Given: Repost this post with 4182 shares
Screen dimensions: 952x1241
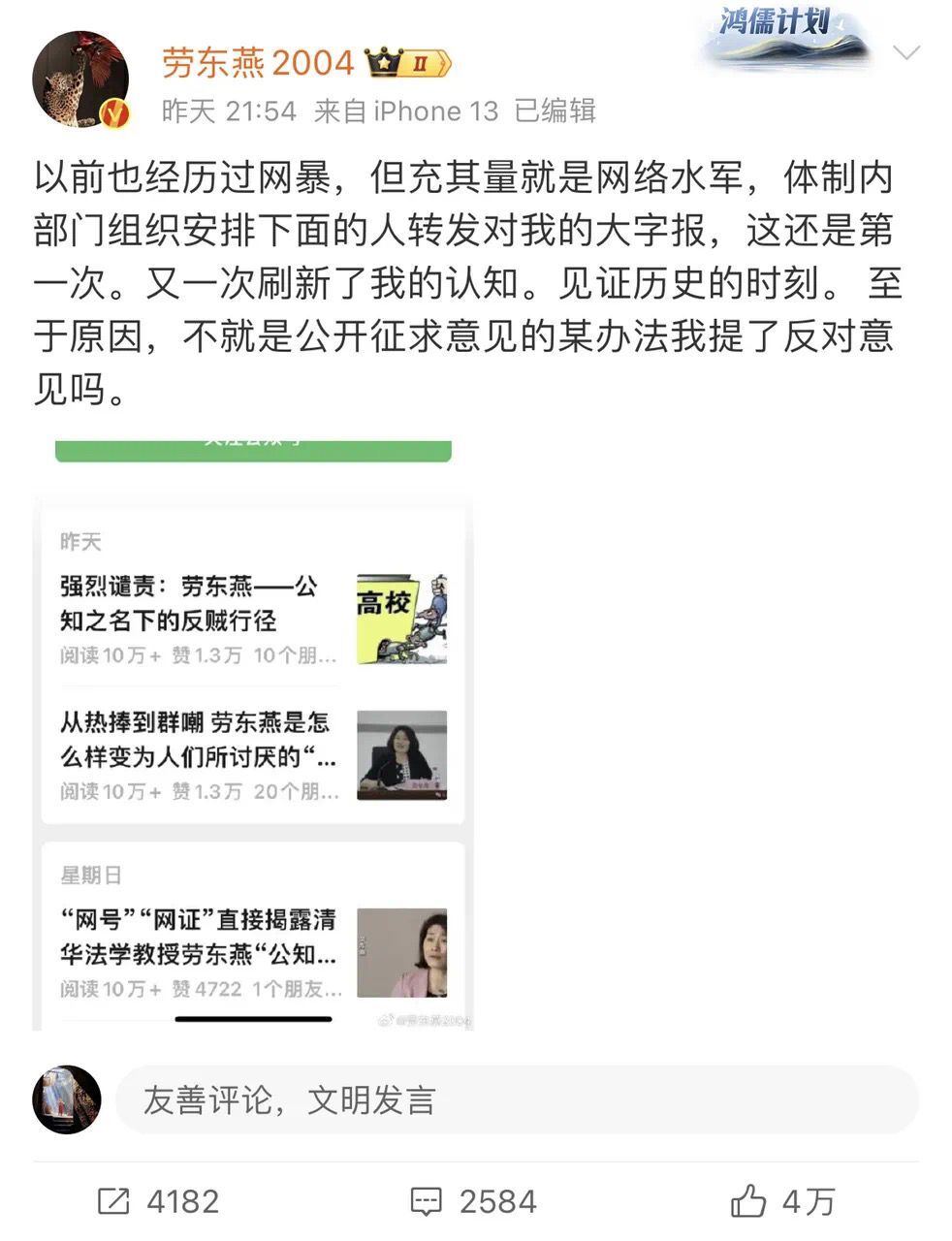Looking at the screenshot, I should pos(160,1202).
